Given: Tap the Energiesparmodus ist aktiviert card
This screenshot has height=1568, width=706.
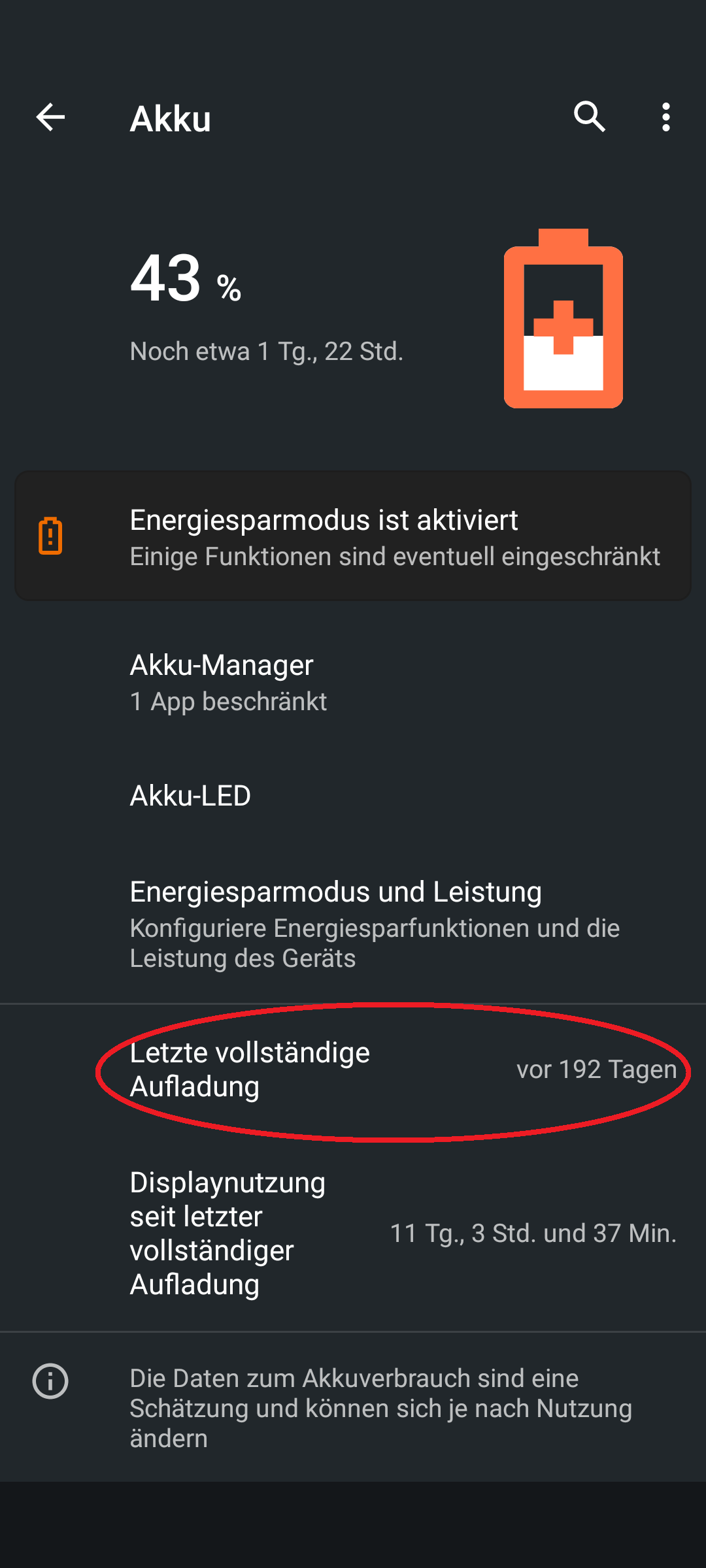Looking at the screenshot, I should tap(353, 536).
